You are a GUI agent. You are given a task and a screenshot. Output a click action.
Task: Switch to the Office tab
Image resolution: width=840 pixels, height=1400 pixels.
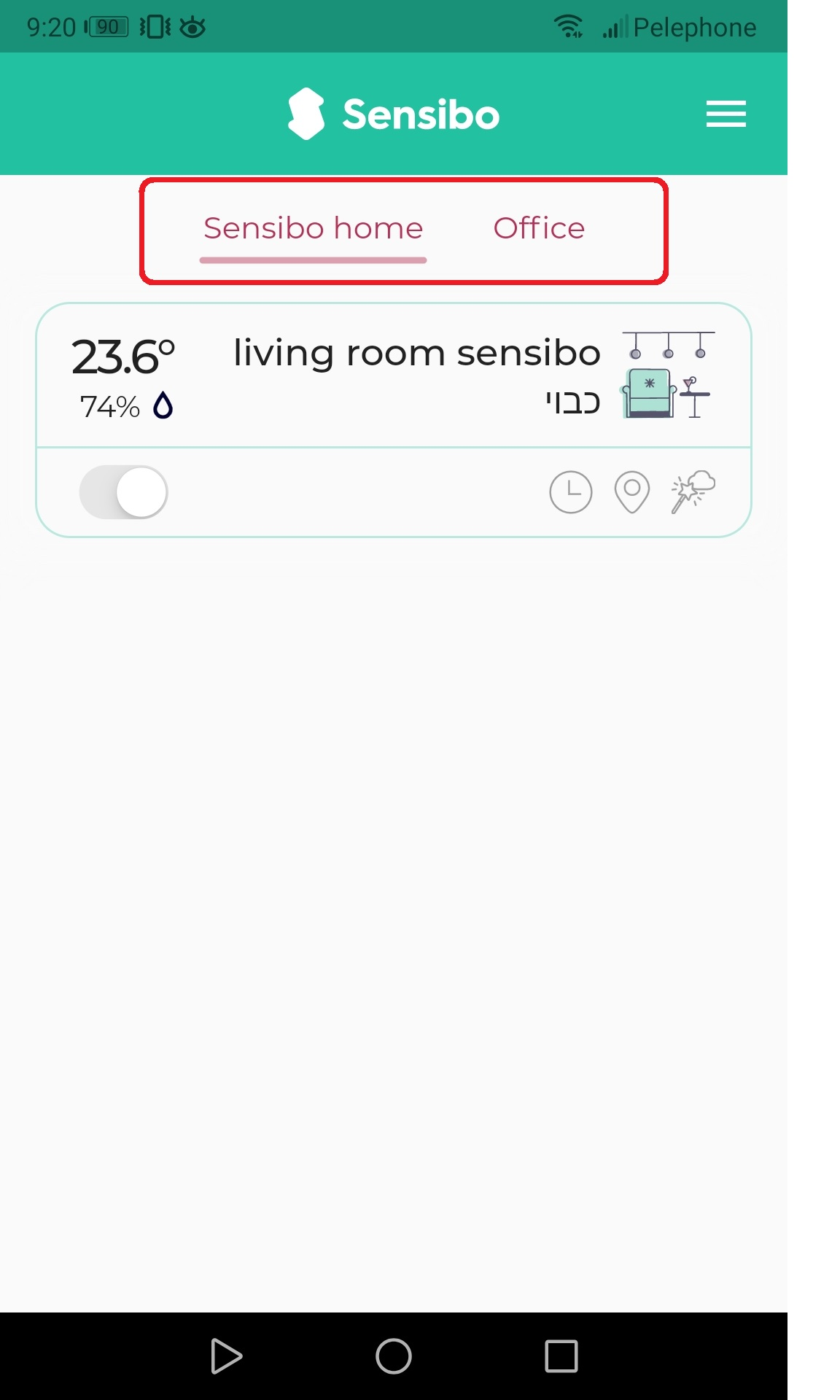coord(539,228)
